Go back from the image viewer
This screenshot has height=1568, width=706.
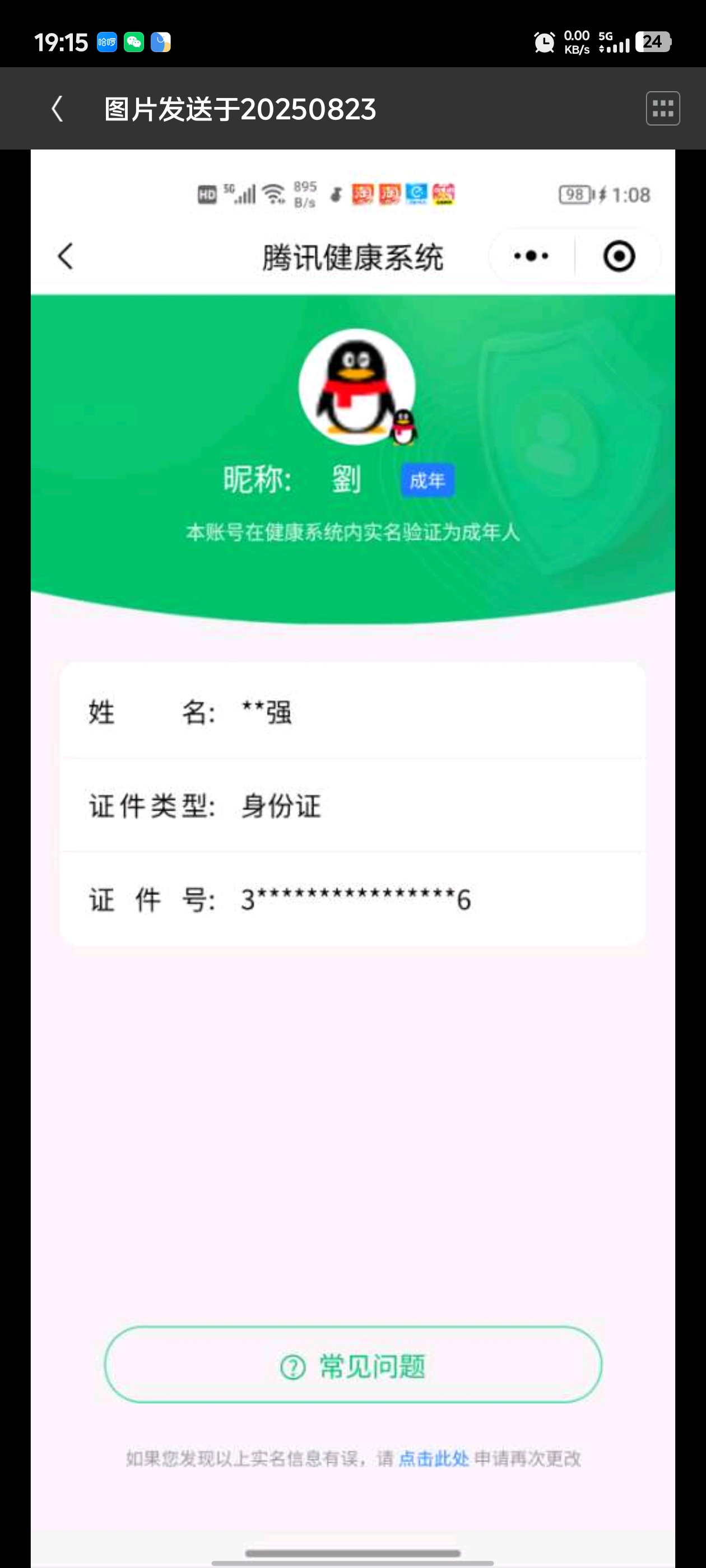click(57, 109)
